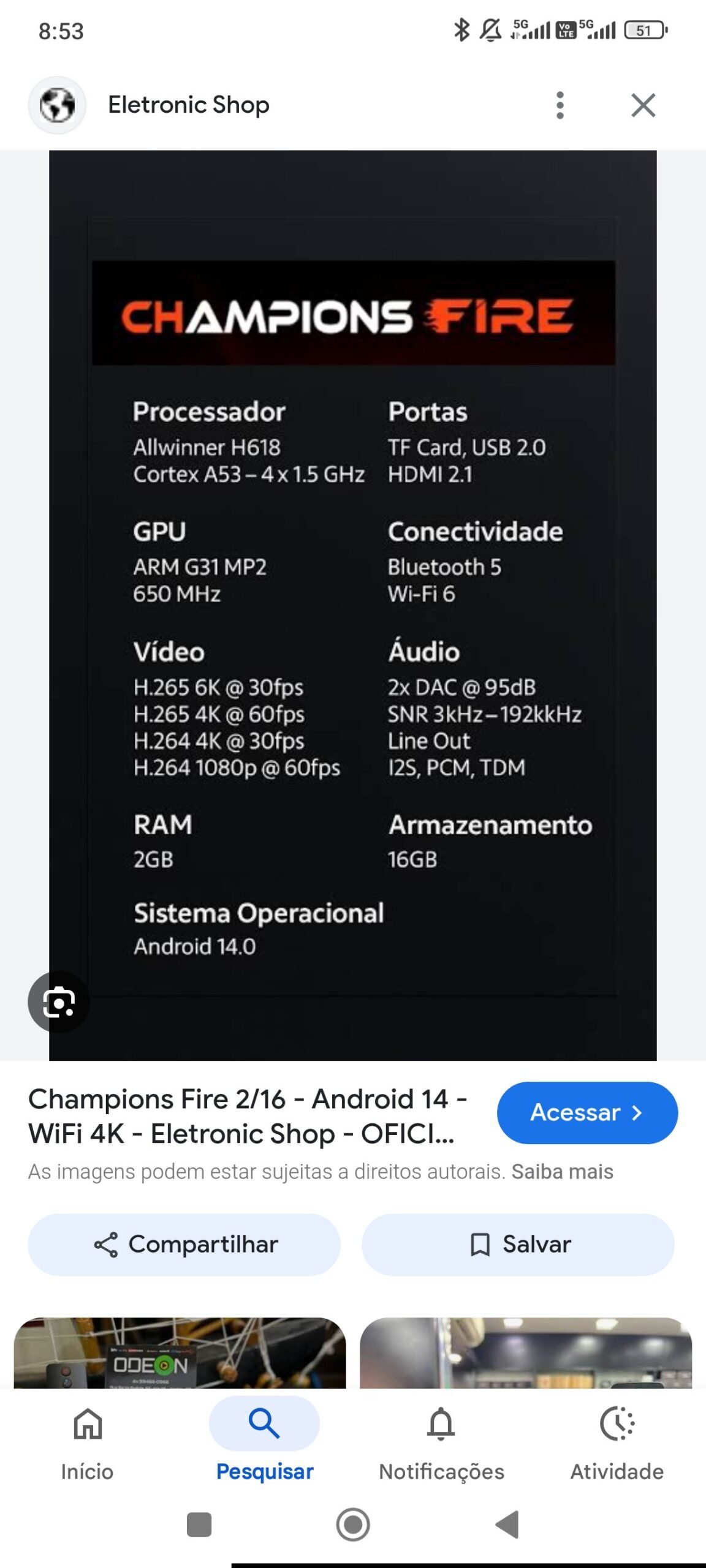Search this image with Lens
The height and width of the screenshot is (1568, 706).
(x=58, y=1002)
